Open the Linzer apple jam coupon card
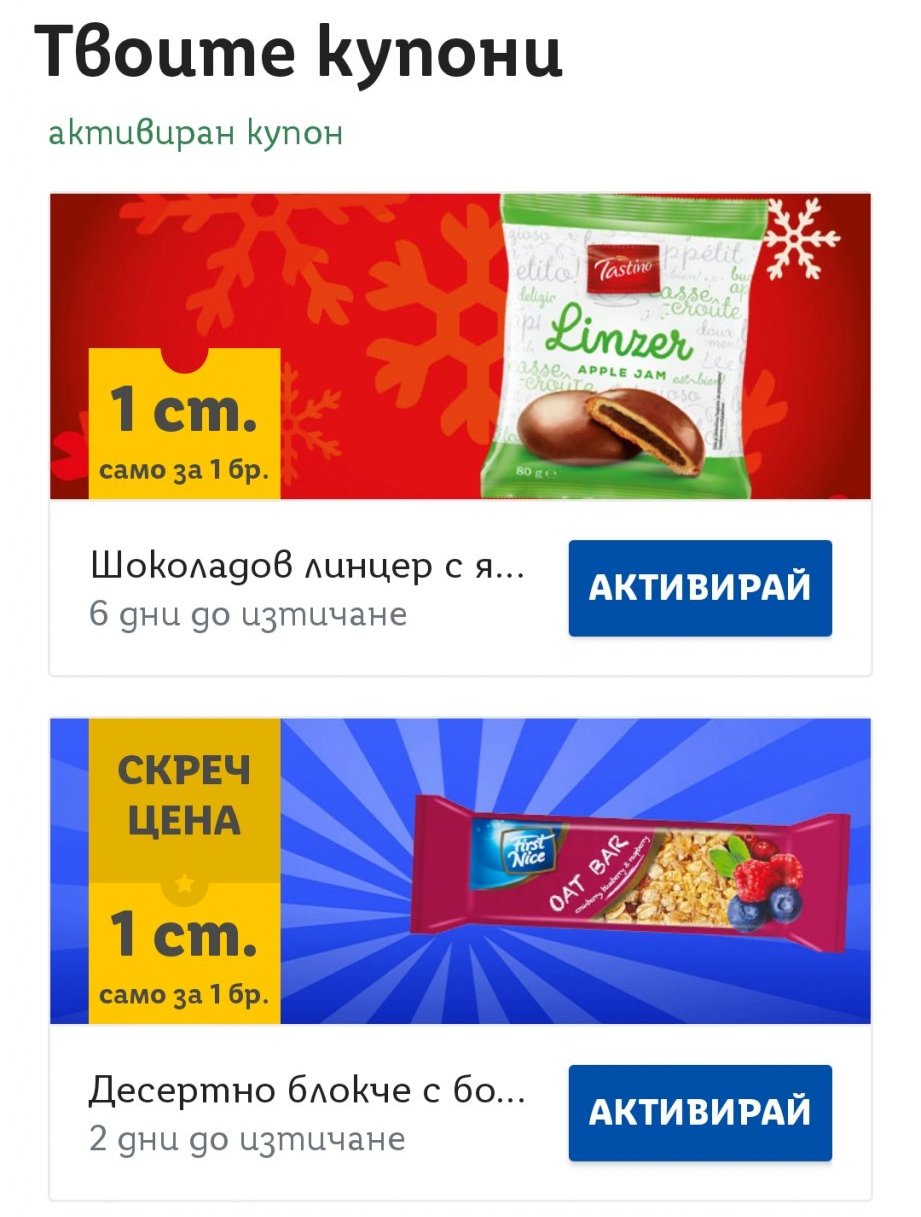The height and width of the screenshot is (1217, 921). click(x=460, y=347)
